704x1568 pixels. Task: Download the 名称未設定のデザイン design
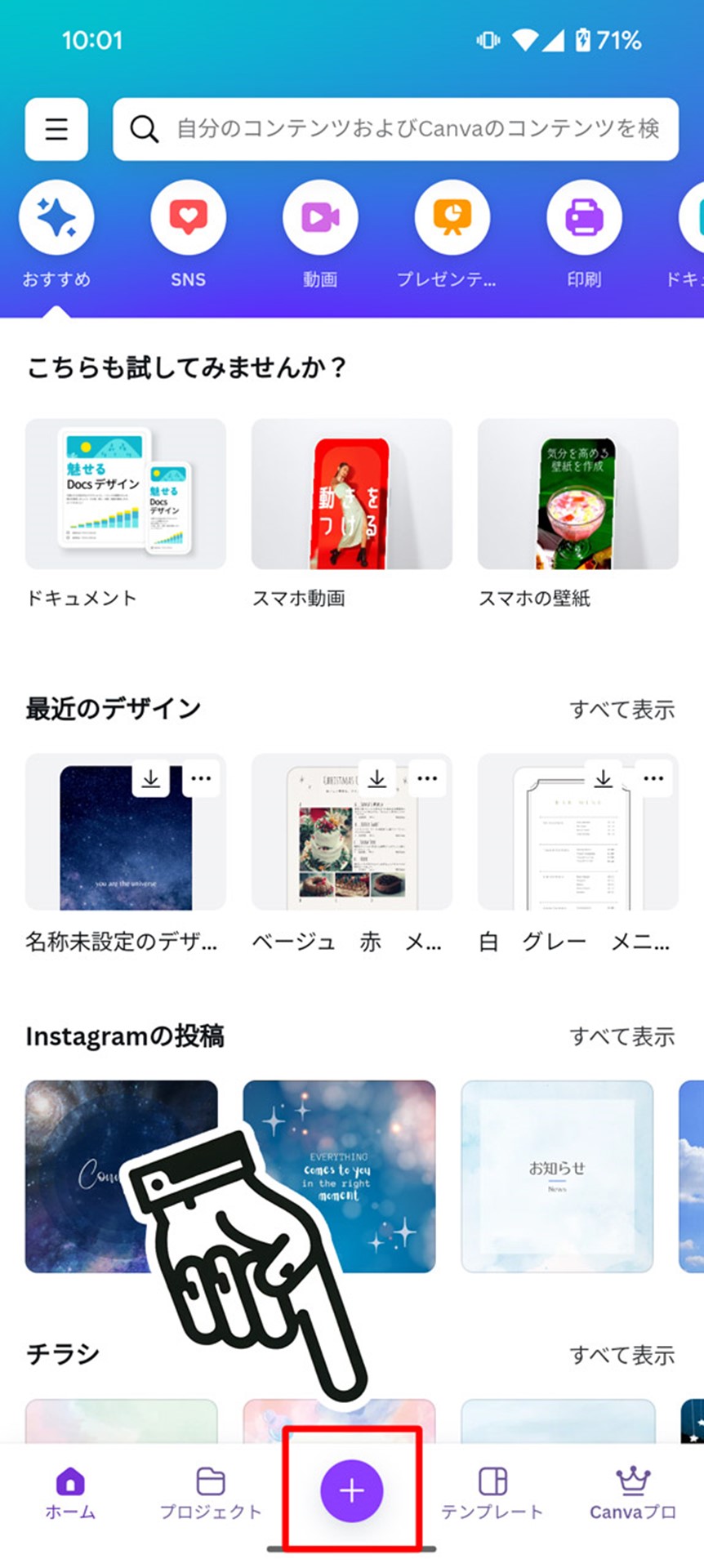151,778
